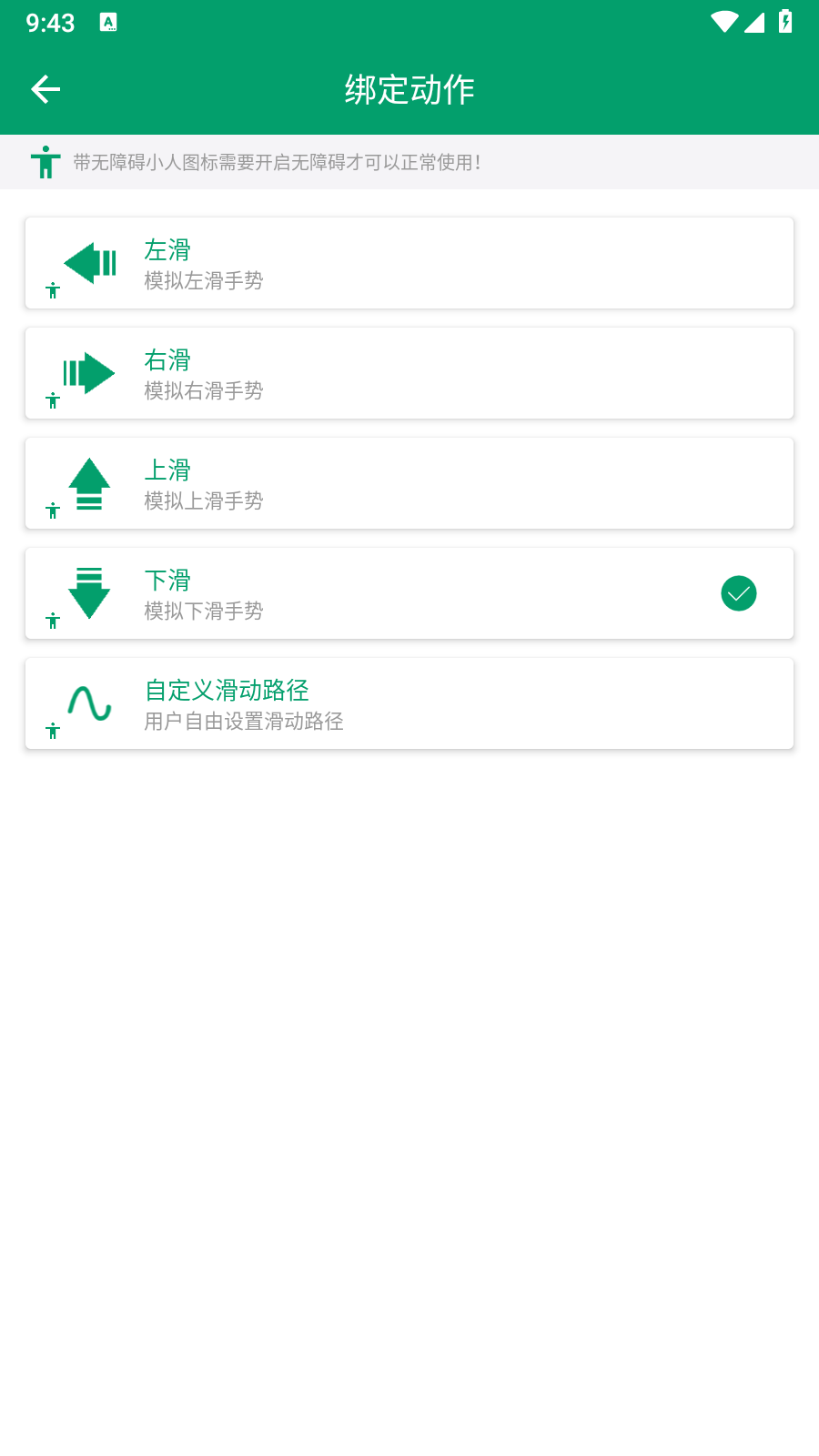This screenshot has width=819, height=1456.
Task: Tap the 绑定动作 title text
Action: coord(409,88)
